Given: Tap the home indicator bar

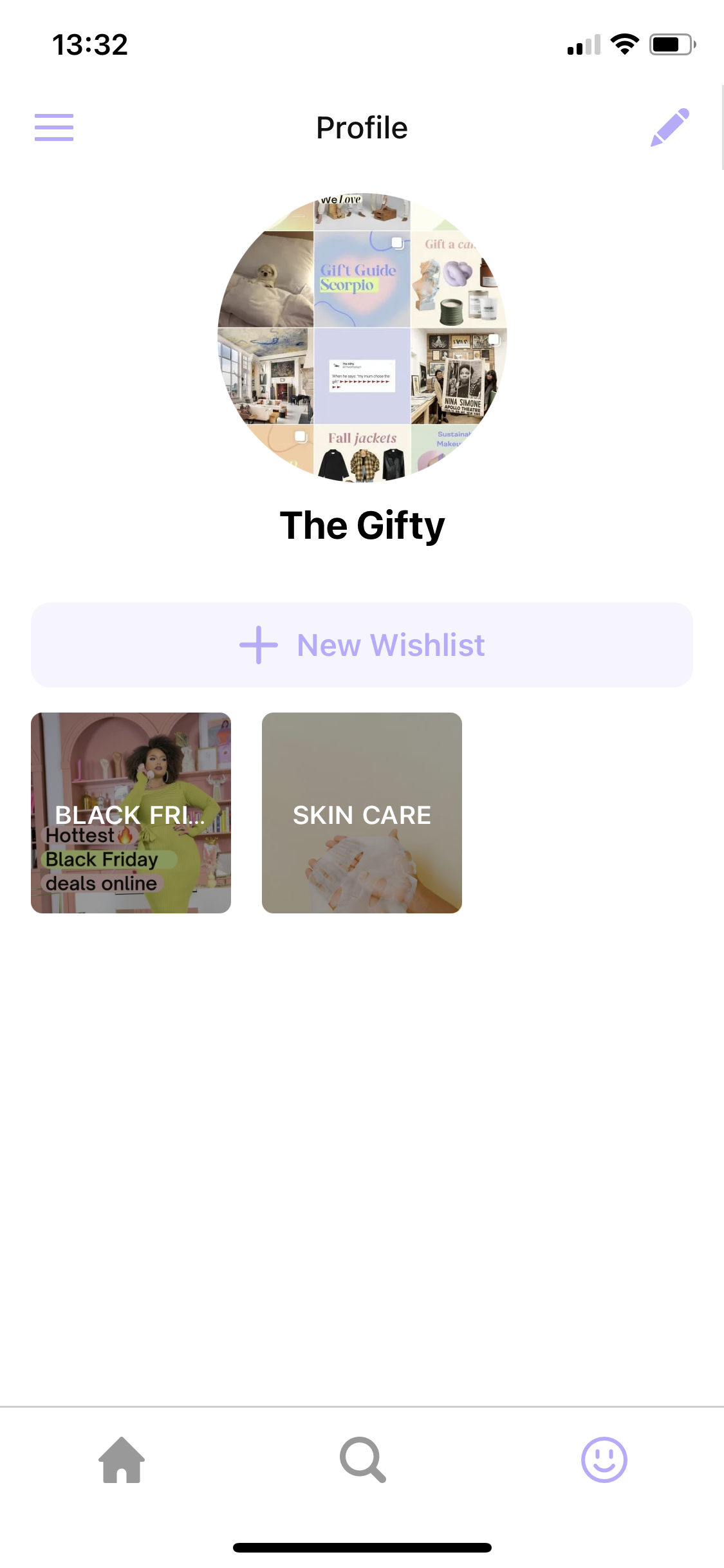Looking at the screenshot, I should click(x=362, y=1547).
